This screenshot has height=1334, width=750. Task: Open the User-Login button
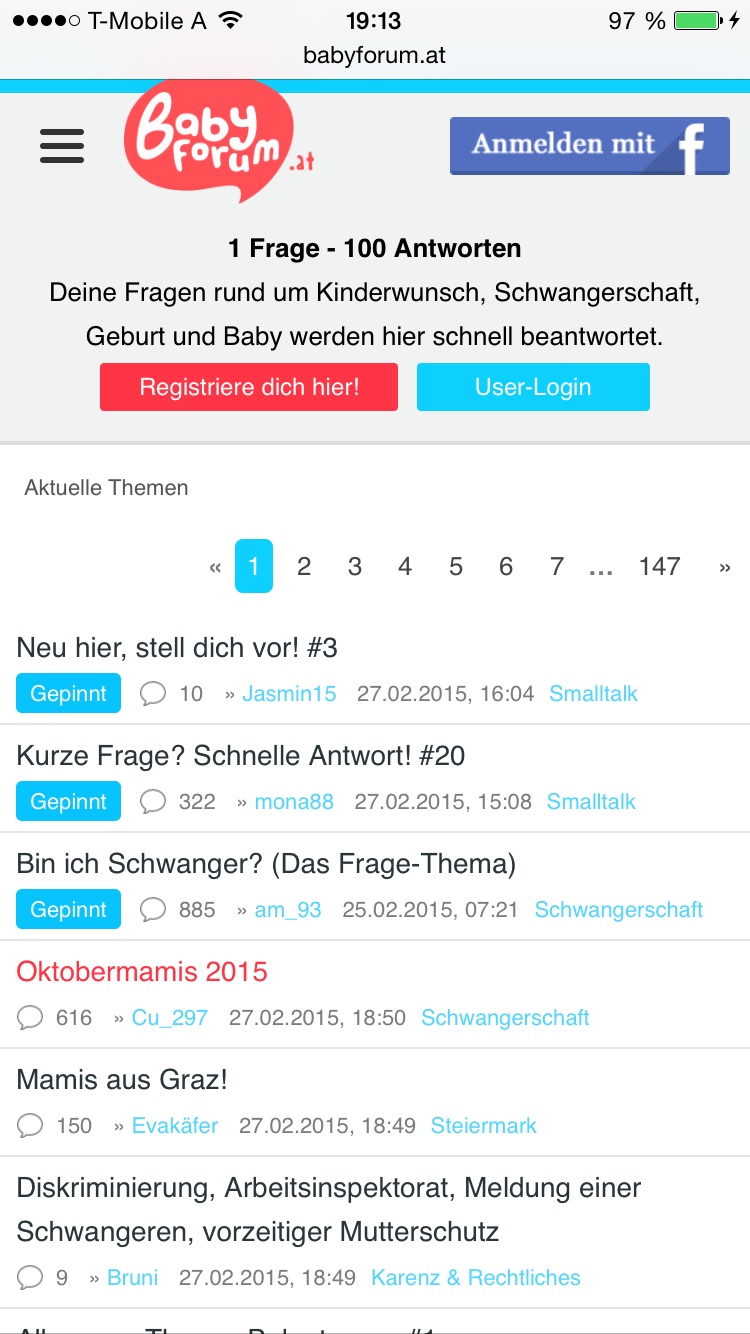coord(533,387)
